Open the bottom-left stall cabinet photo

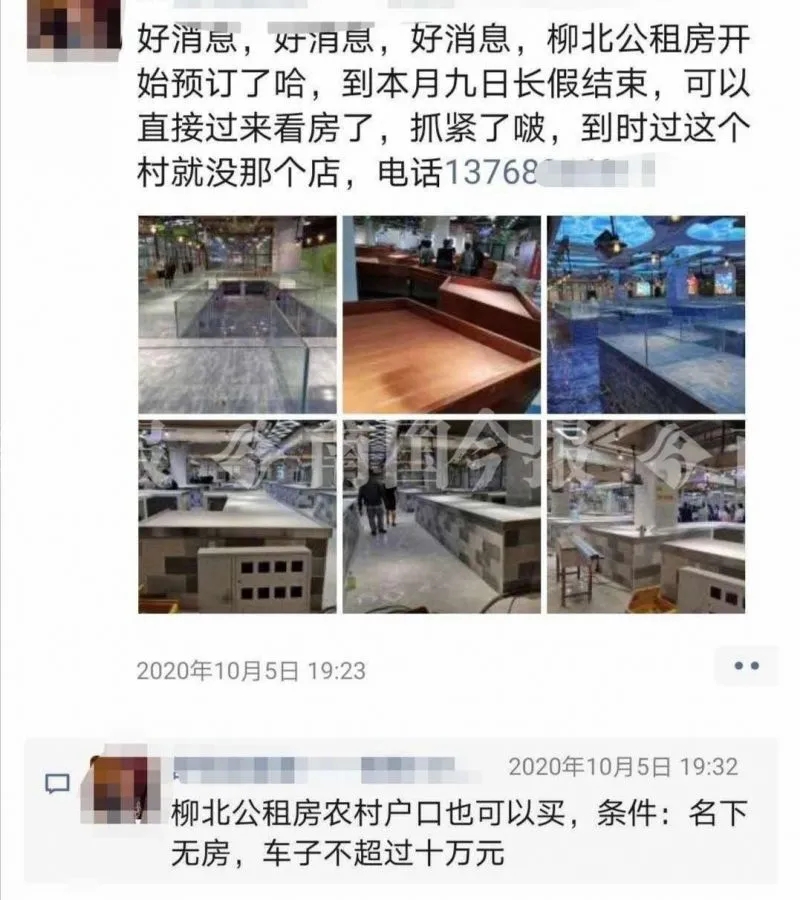point(235,520)
